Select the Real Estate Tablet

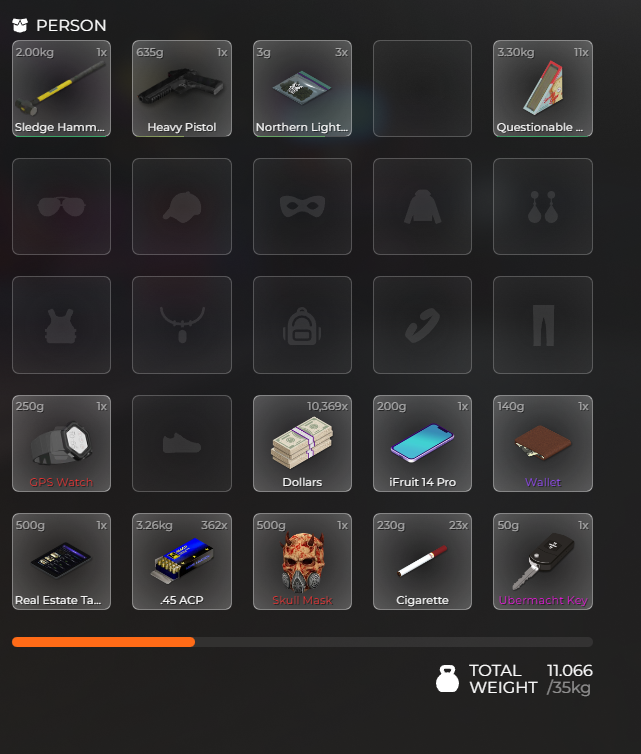61,561
